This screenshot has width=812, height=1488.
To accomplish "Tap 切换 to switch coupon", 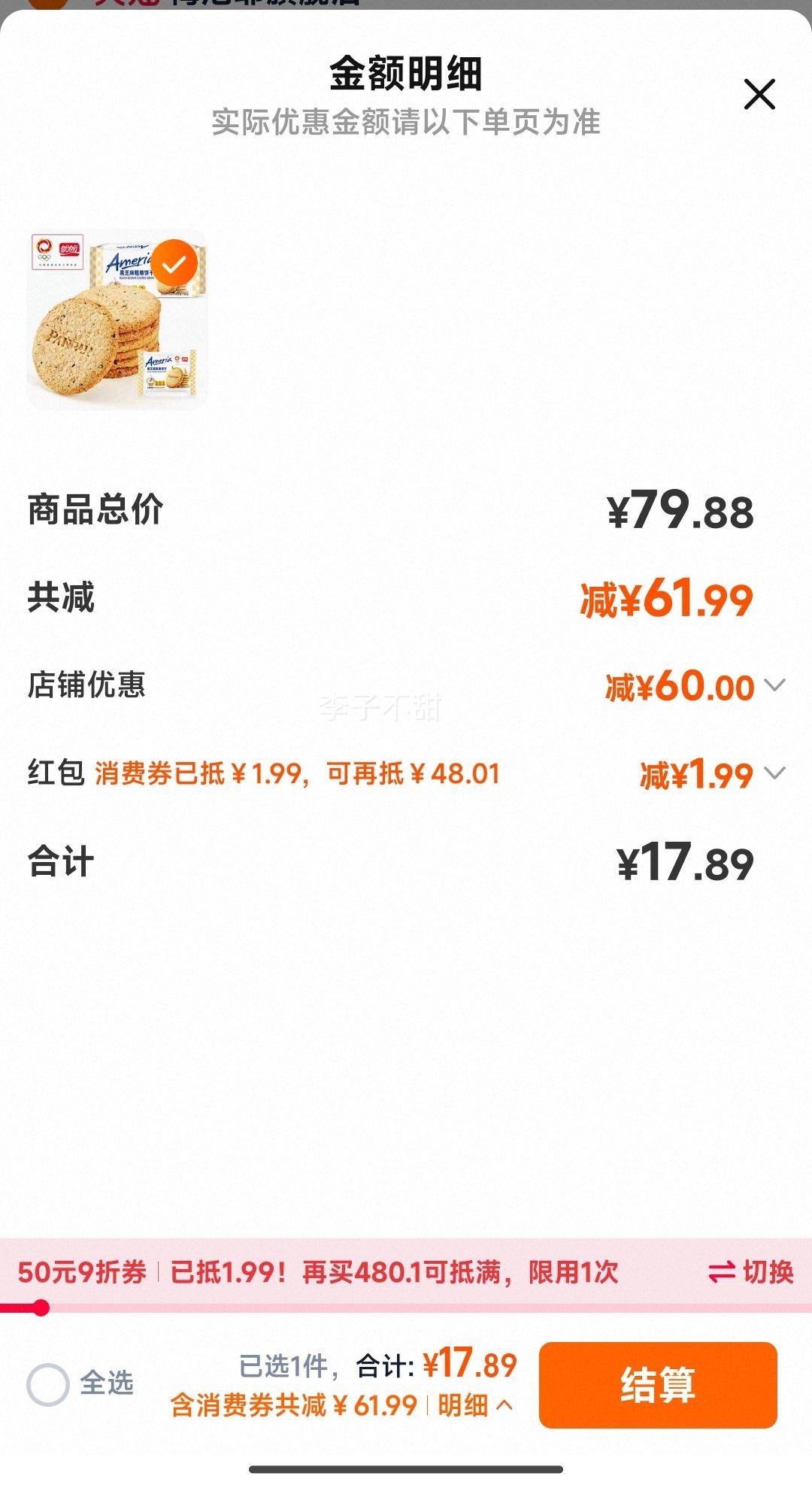I will coord(750,1272).
